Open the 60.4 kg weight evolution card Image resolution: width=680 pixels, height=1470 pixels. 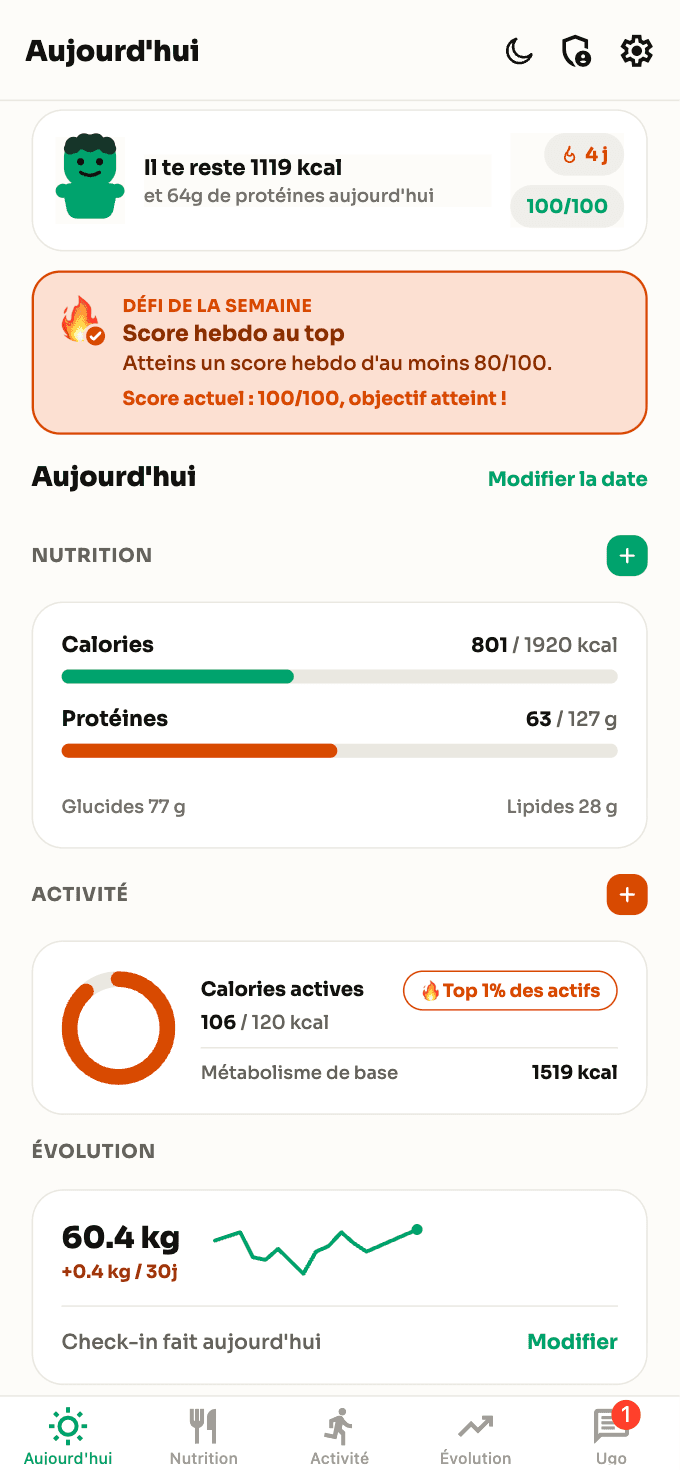(340, 1287)
